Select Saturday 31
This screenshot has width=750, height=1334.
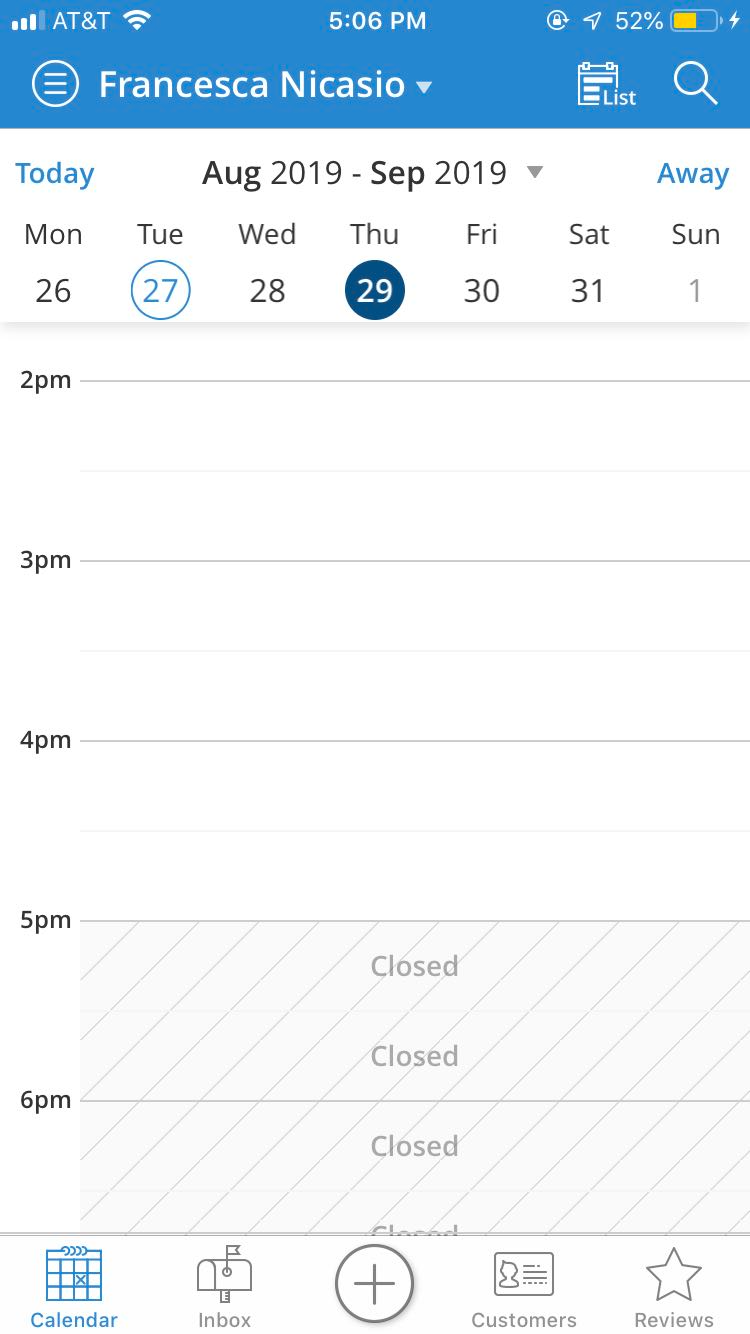point(588,290)
